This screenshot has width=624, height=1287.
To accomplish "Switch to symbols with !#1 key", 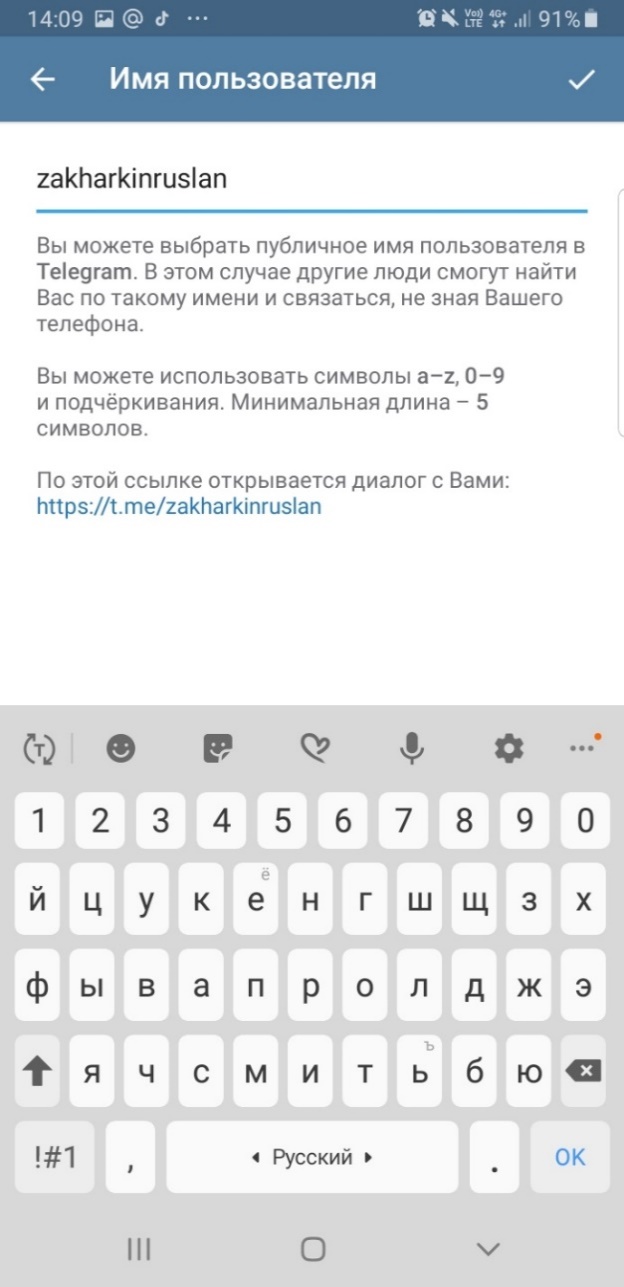I will (x=55, y=1157).
